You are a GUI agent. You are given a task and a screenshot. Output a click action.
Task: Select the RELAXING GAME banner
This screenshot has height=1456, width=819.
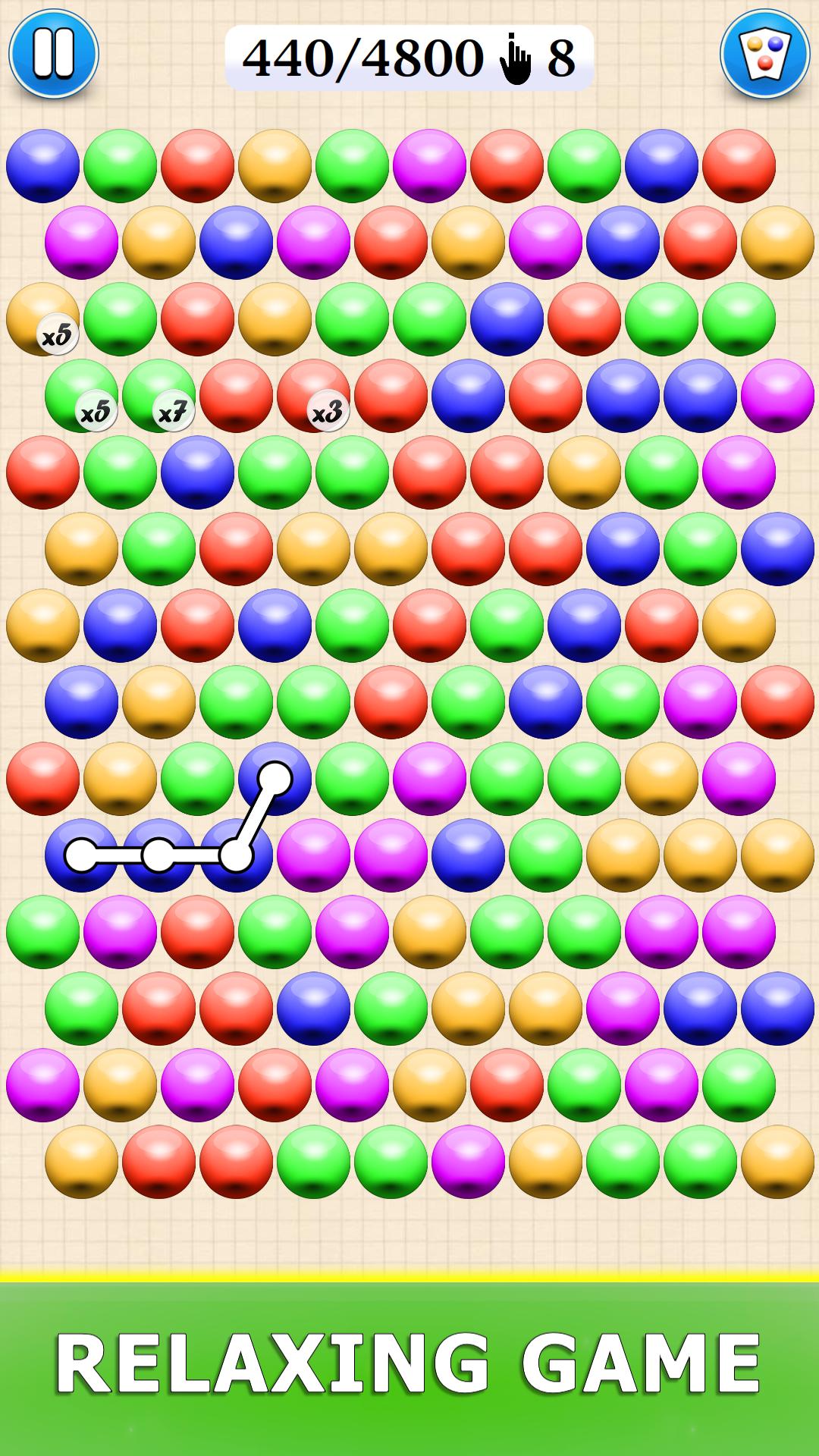point(409,1361)
